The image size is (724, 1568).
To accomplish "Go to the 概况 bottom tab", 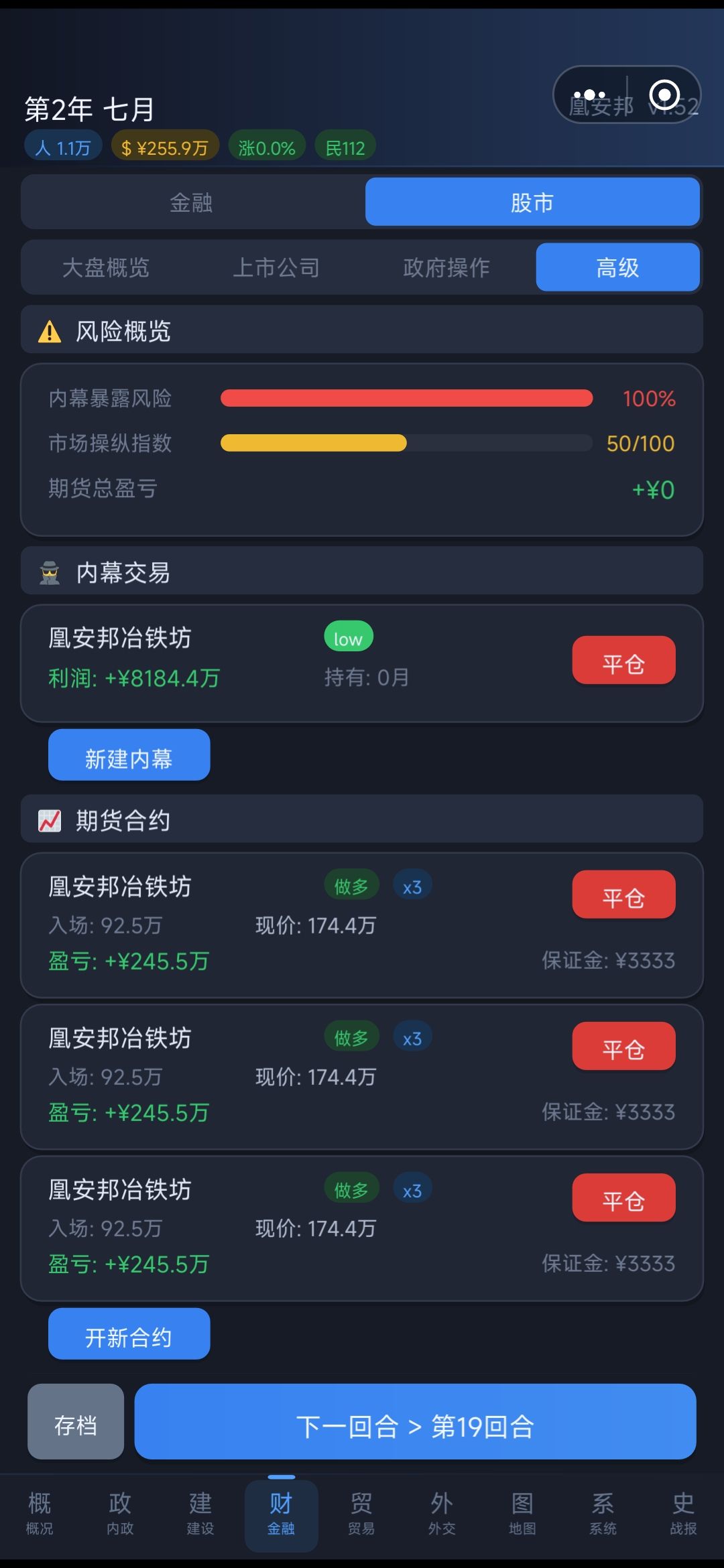I will coord(40,1514).
